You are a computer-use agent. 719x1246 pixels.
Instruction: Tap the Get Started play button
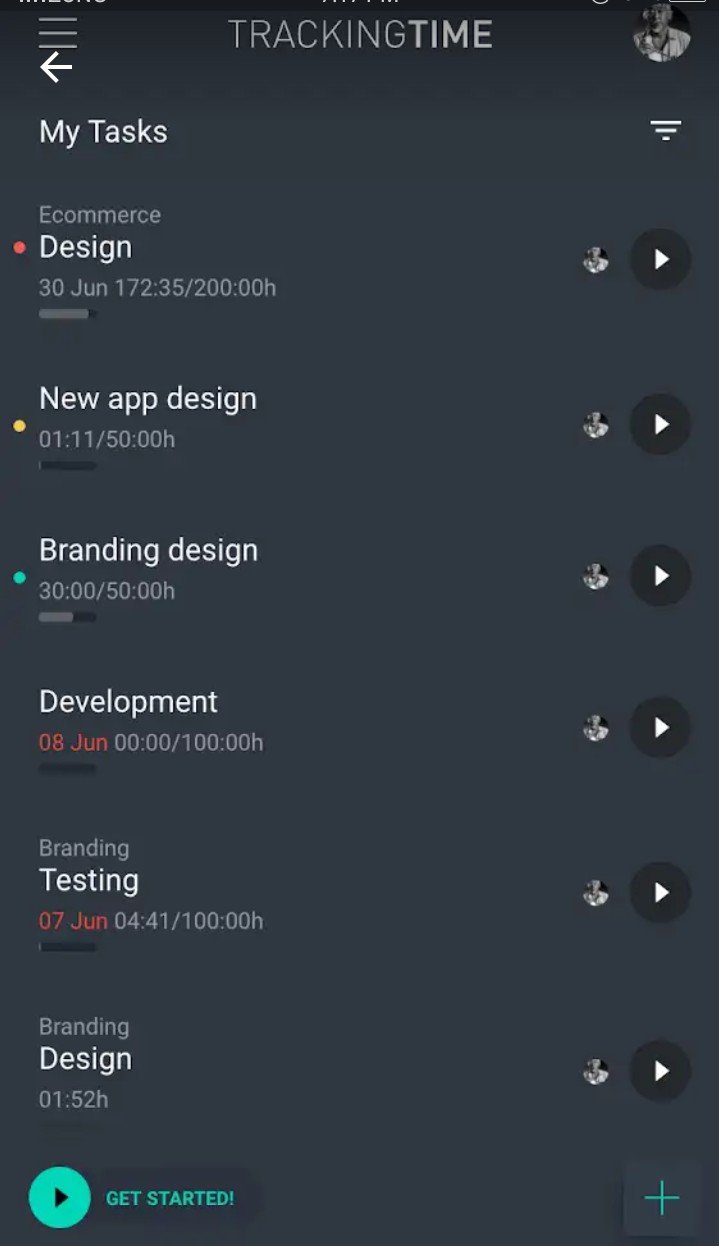[60, 1197]
